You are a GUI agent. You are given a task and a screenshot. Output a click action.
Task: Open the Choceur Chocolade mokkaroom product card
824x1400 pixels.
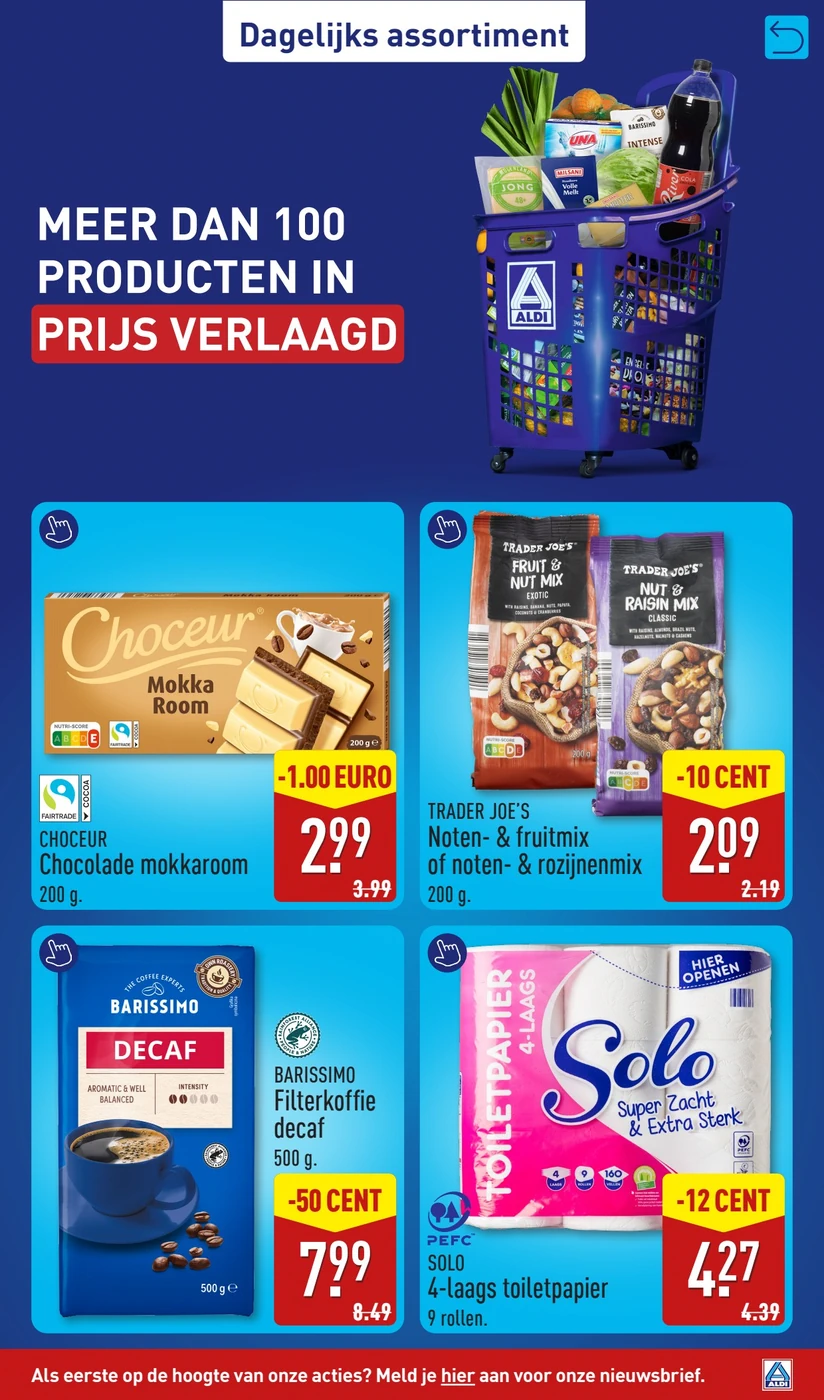click(217, 705)
